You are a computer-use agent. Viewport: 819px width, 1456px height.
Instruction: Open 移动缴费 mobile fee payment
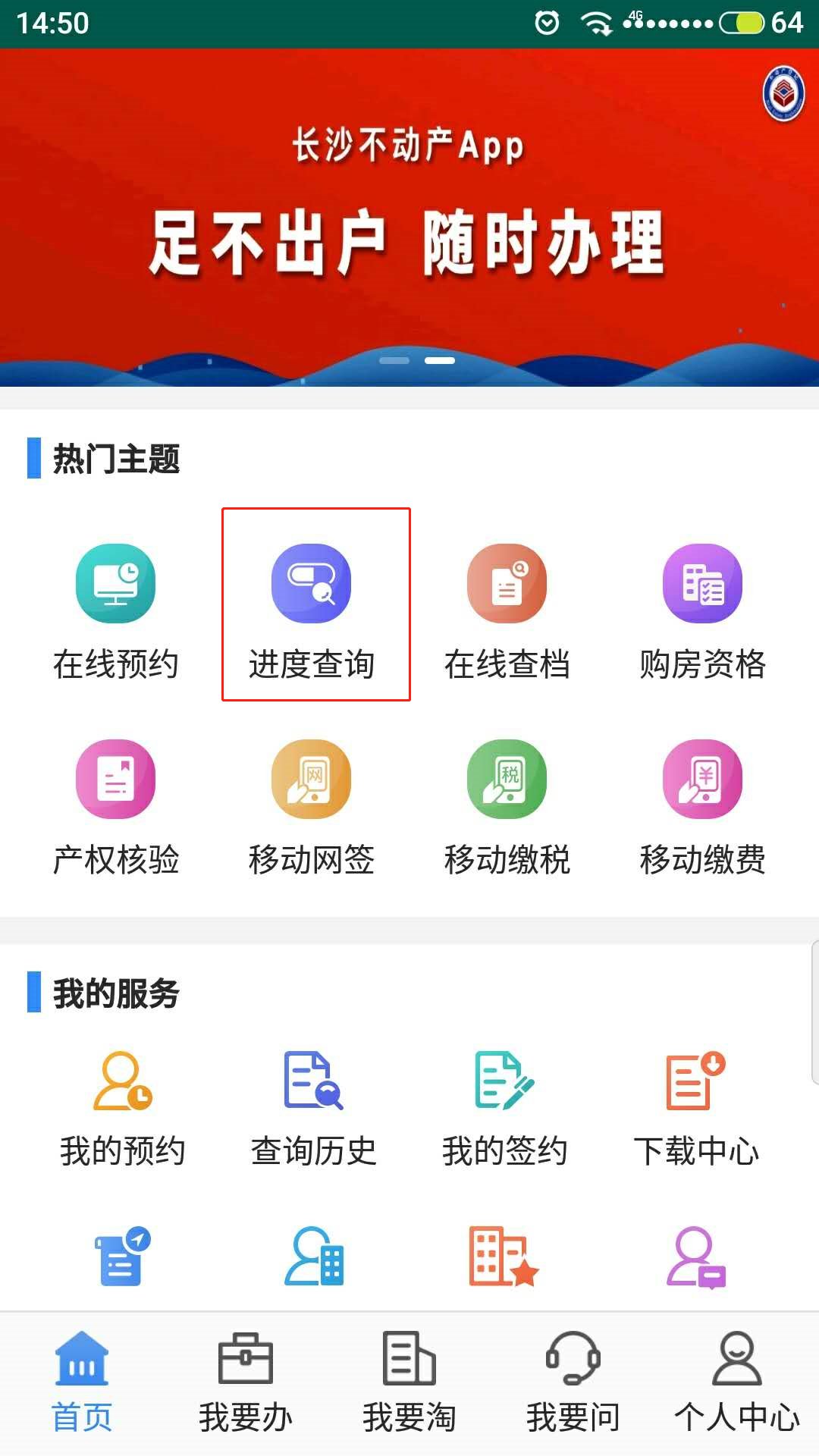click(702, 805)
